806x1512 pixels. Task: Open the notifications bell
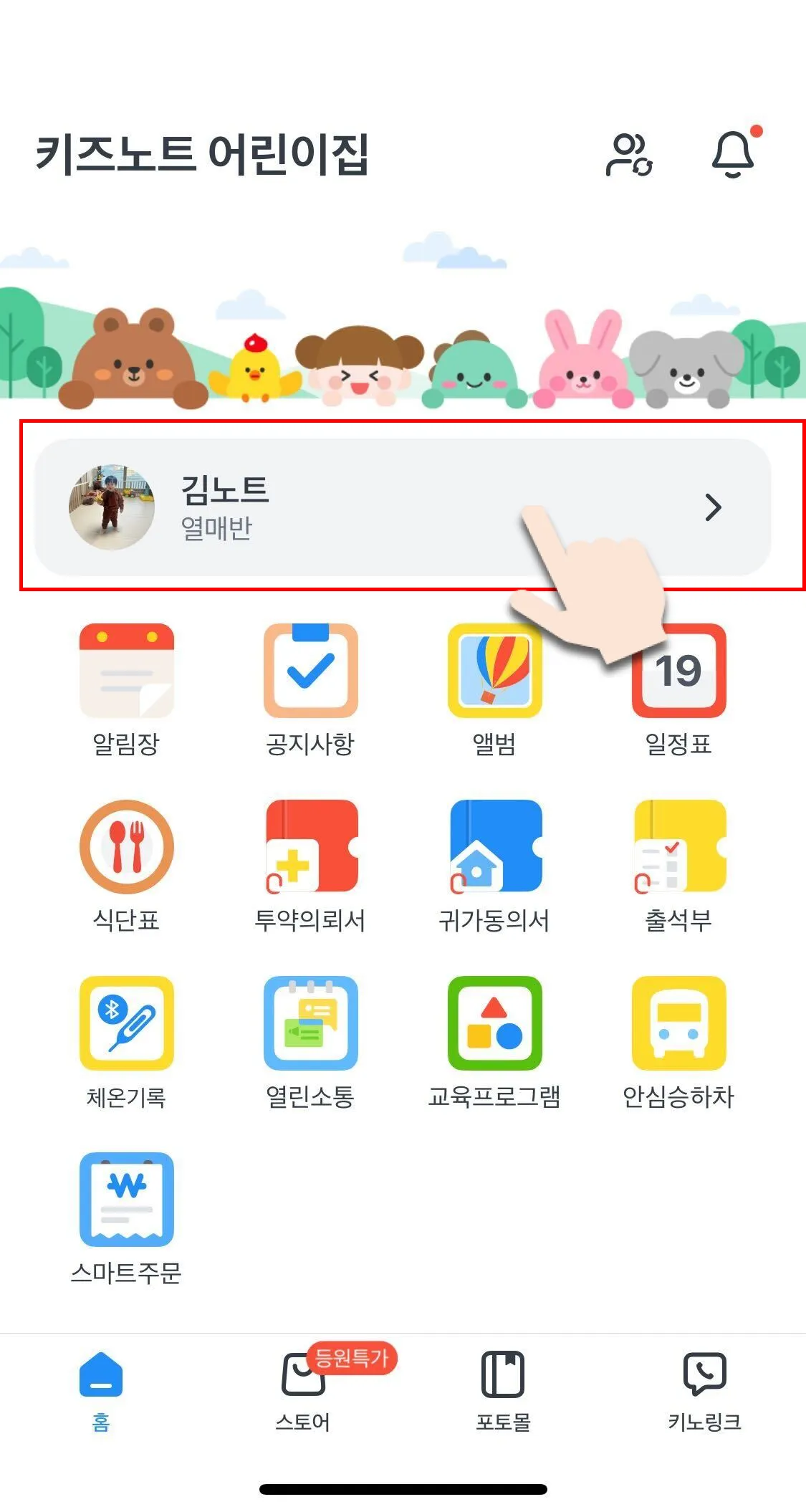click(733, 155)
